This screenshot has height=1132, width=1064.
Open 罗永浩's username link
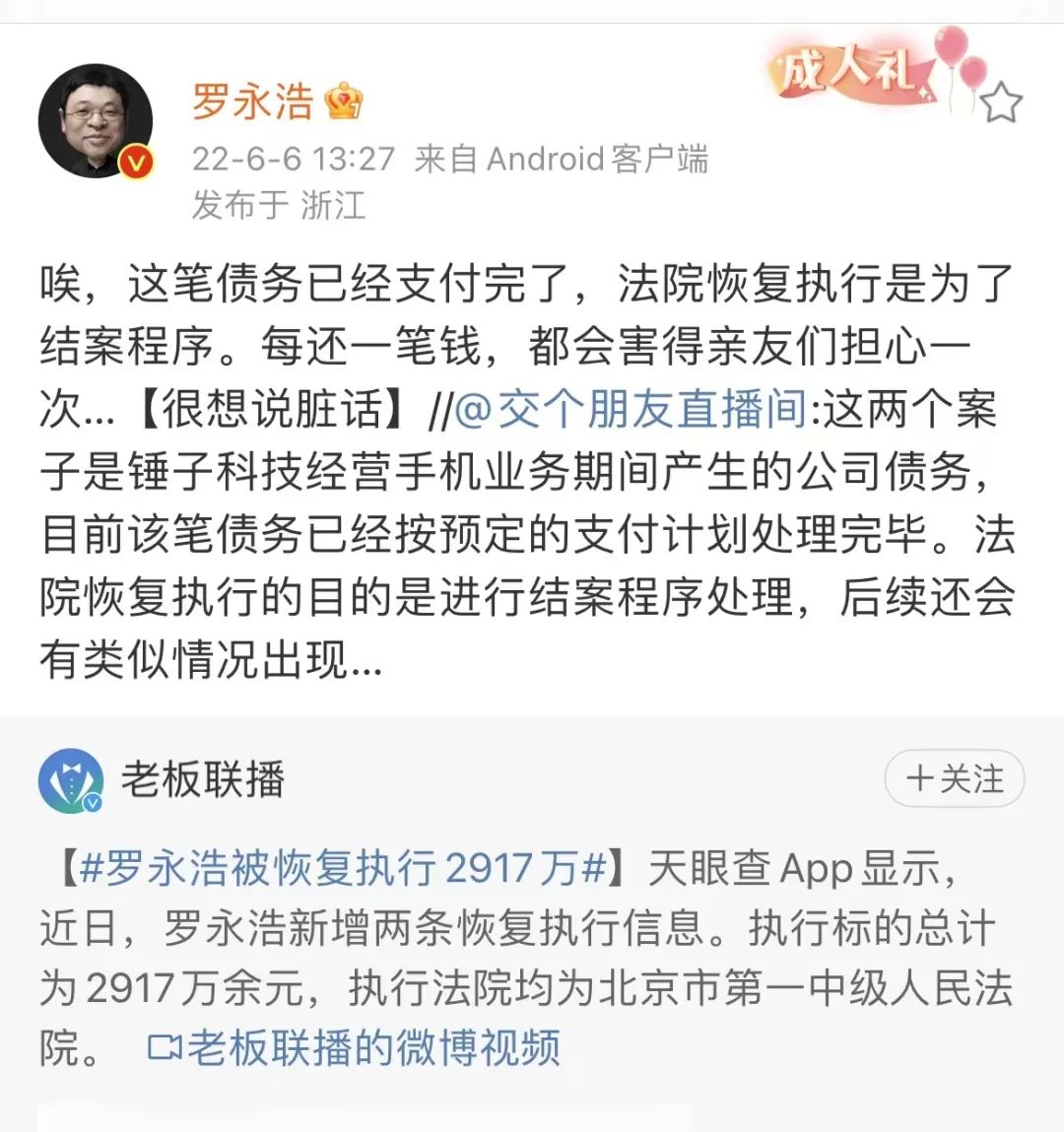click(252, 101)
